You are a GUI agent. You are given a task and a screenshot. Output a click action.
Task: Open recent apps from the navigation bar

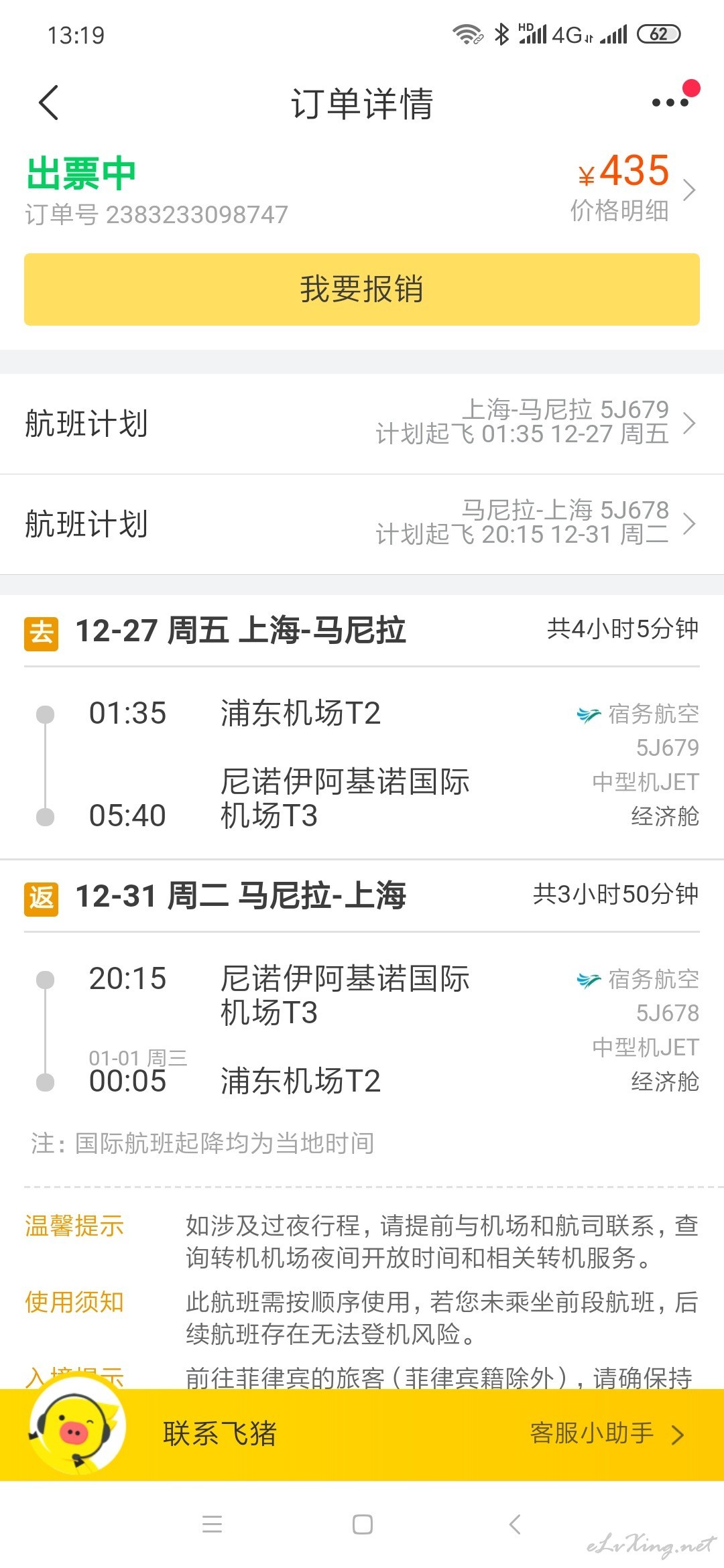coord(212,1524)
